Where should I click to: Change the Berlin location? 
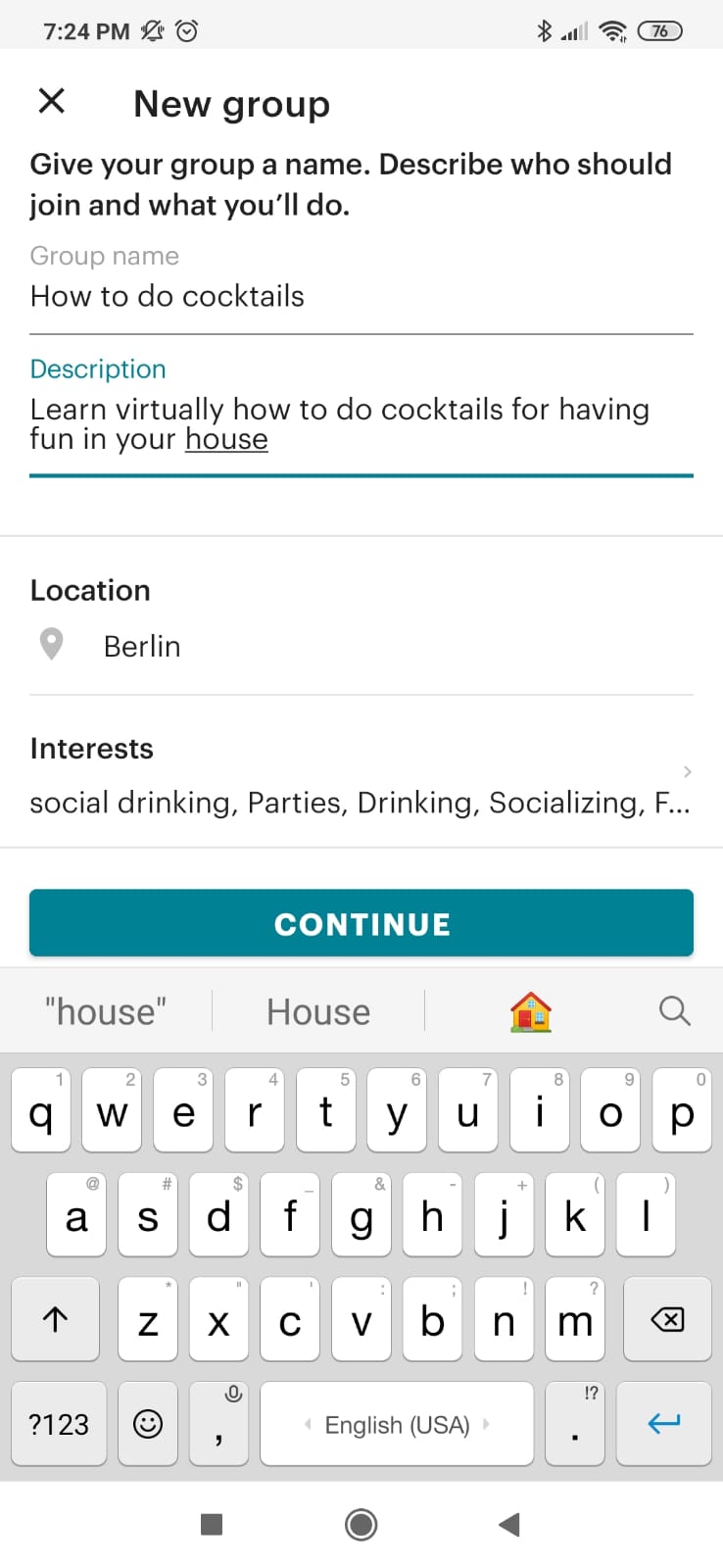[142, 647]
